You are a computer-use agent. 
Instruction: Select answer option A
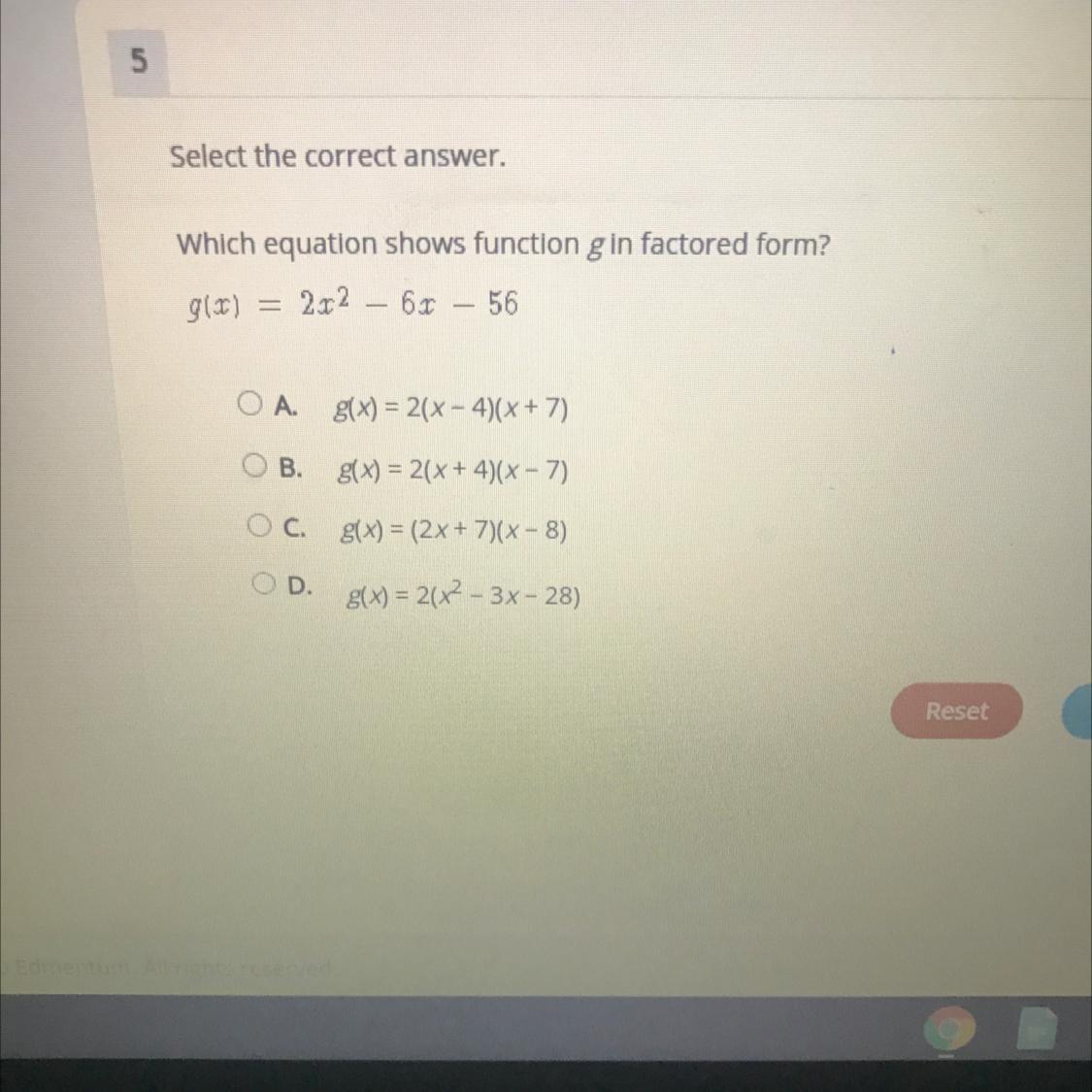[249, 402]
